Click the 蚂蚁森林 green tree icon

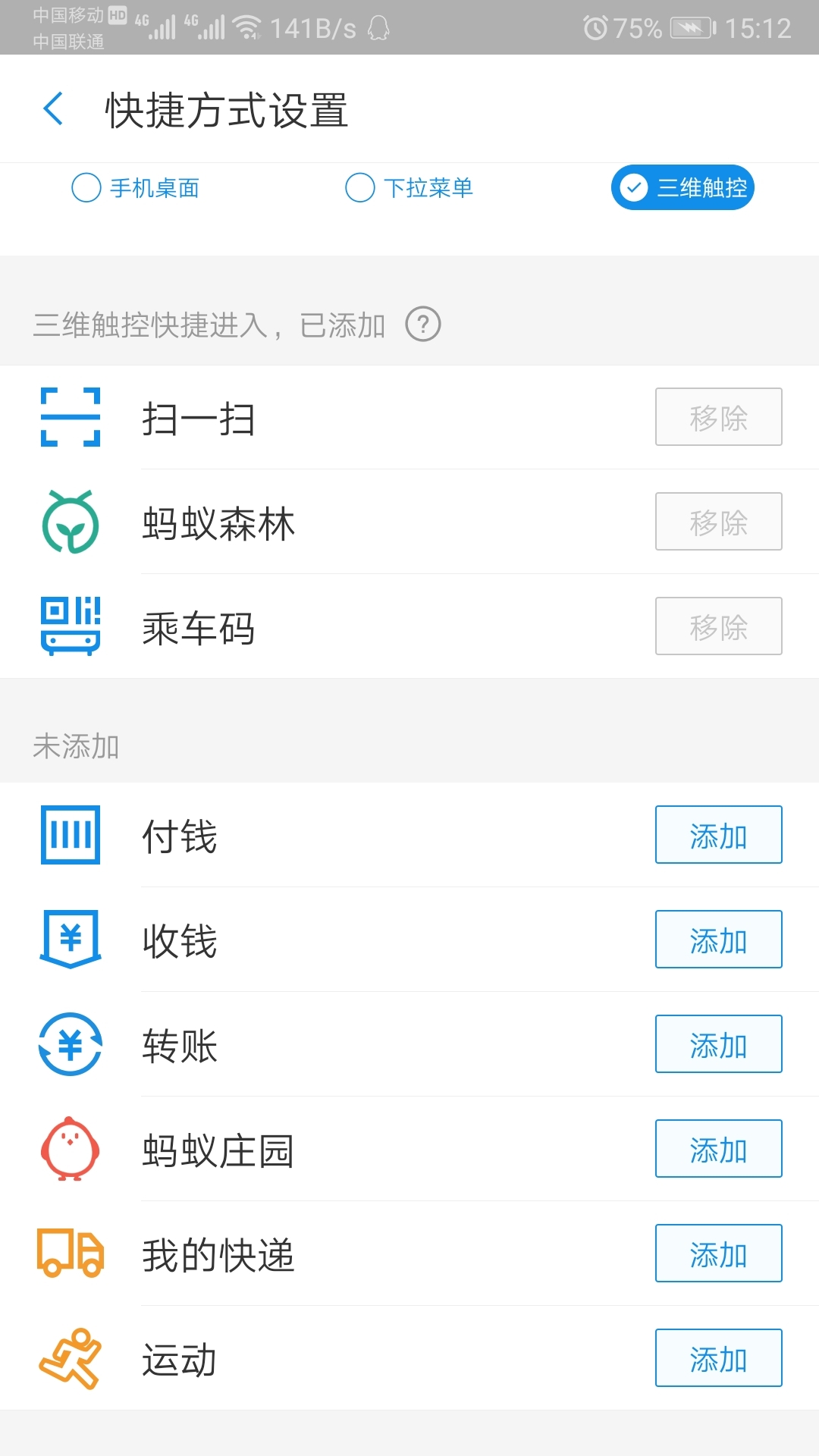click(x=69, y=522)
